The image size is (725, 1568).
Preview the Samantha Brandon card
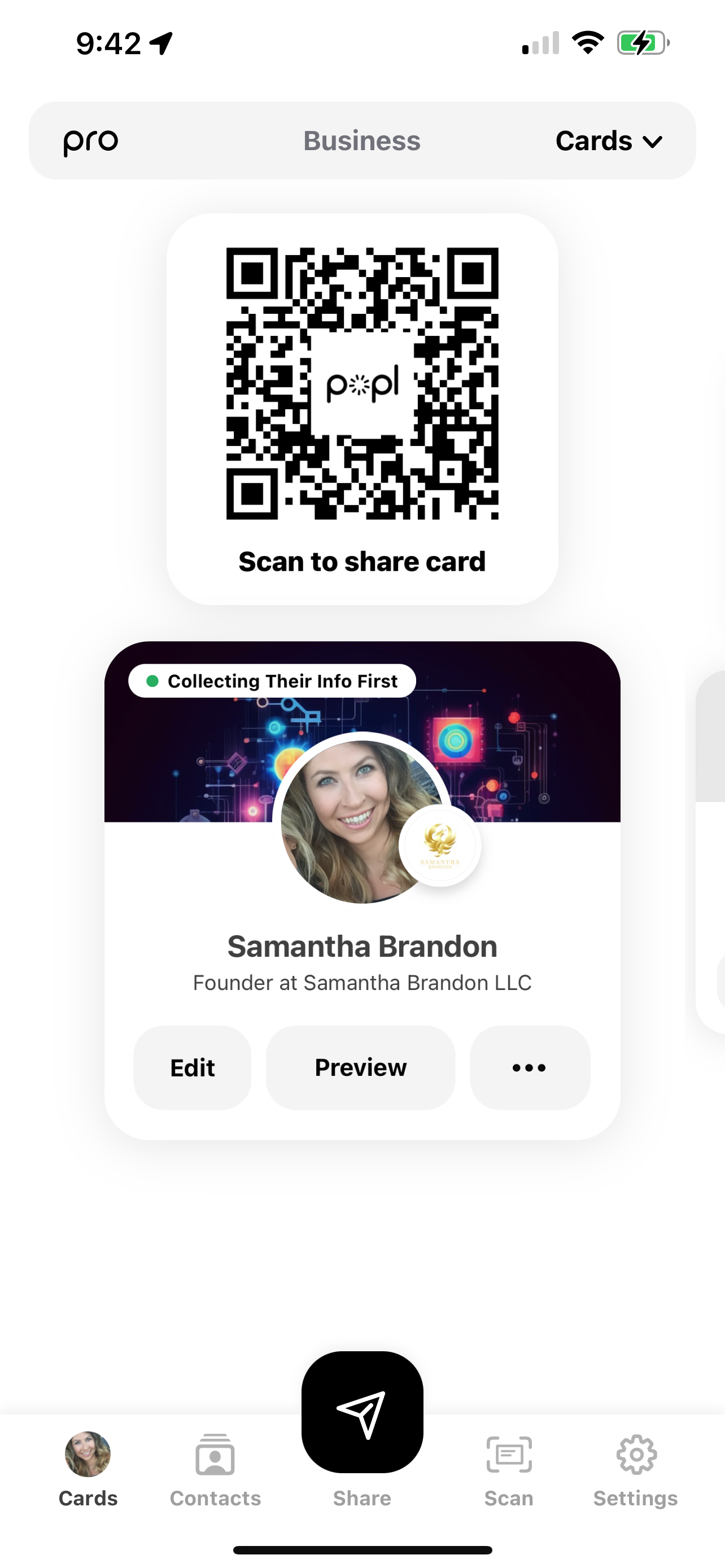(360, 1068)
